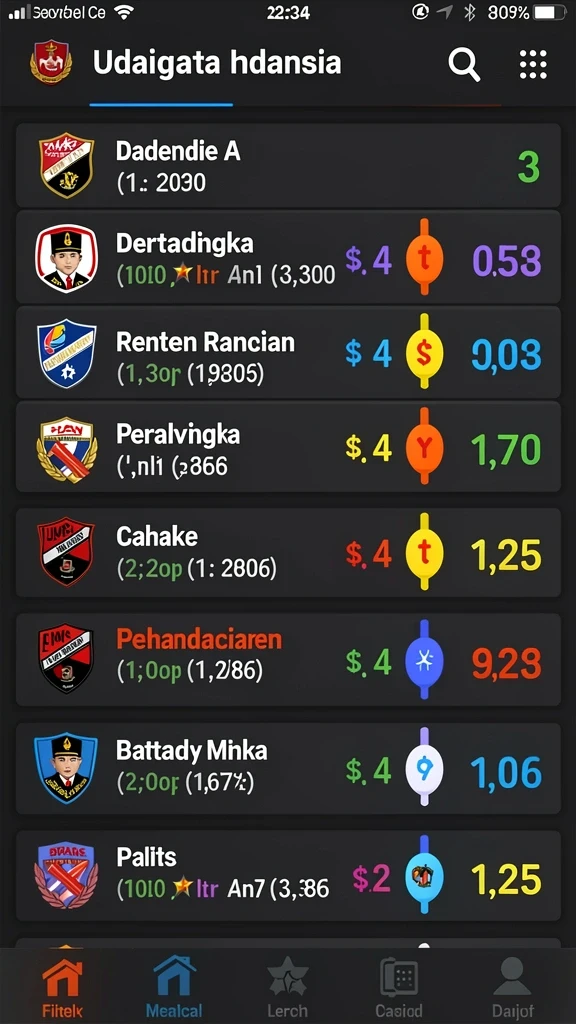This screenshot has height=1024, width=576.
Task: Open the Palits entry
Action: click(288, 876)
